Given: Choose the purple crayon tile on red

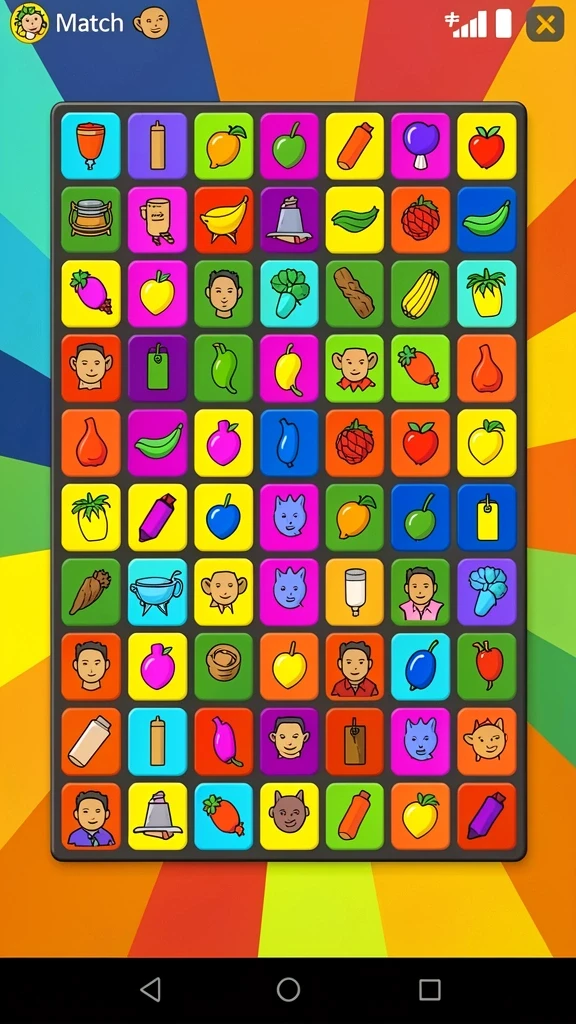Looking at the screenshot, I should point(487,816).
